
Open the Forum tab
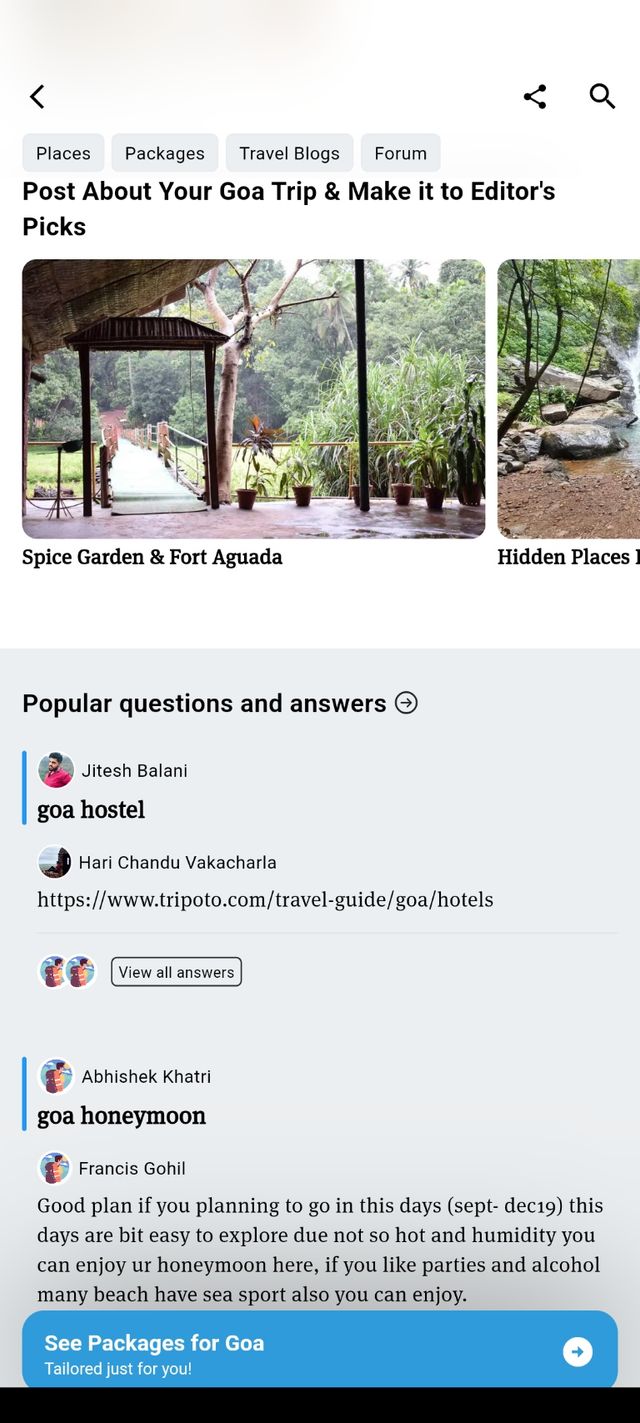pyautogui.click(x=400, y=153)
